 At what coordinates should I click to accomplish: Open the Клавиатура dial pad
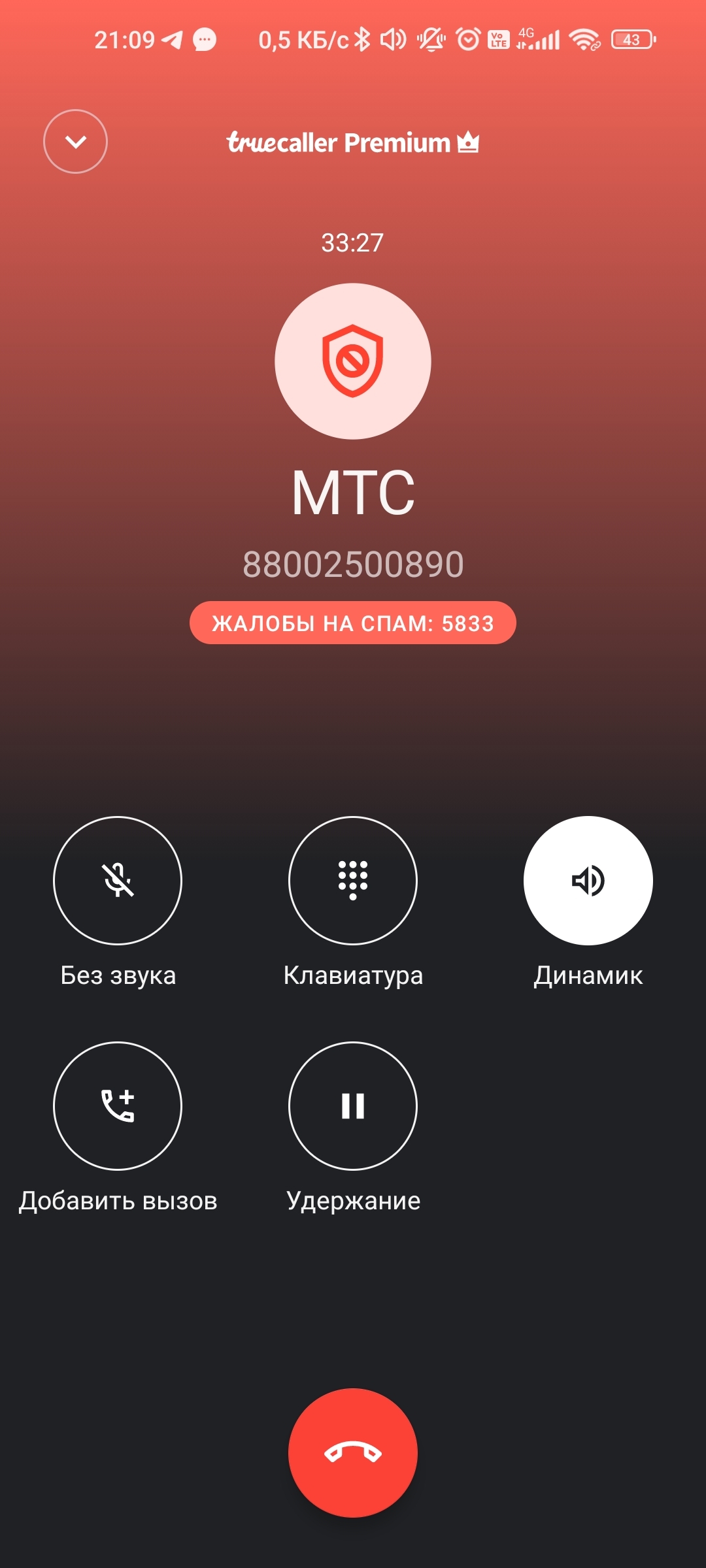click(353, 880)
